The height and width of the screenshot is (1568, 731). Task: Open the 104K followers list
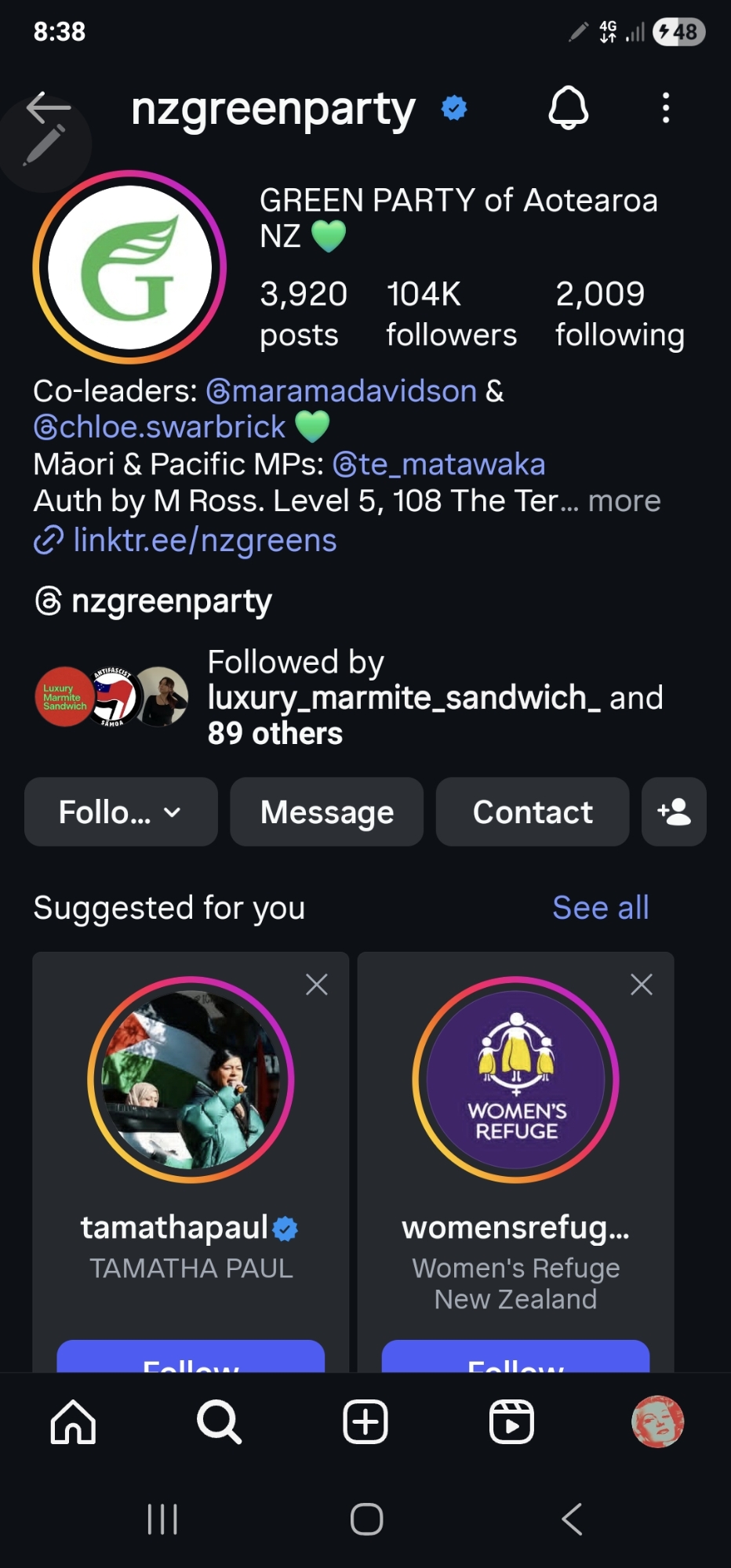pyautogui.click(x=451, y=314)
